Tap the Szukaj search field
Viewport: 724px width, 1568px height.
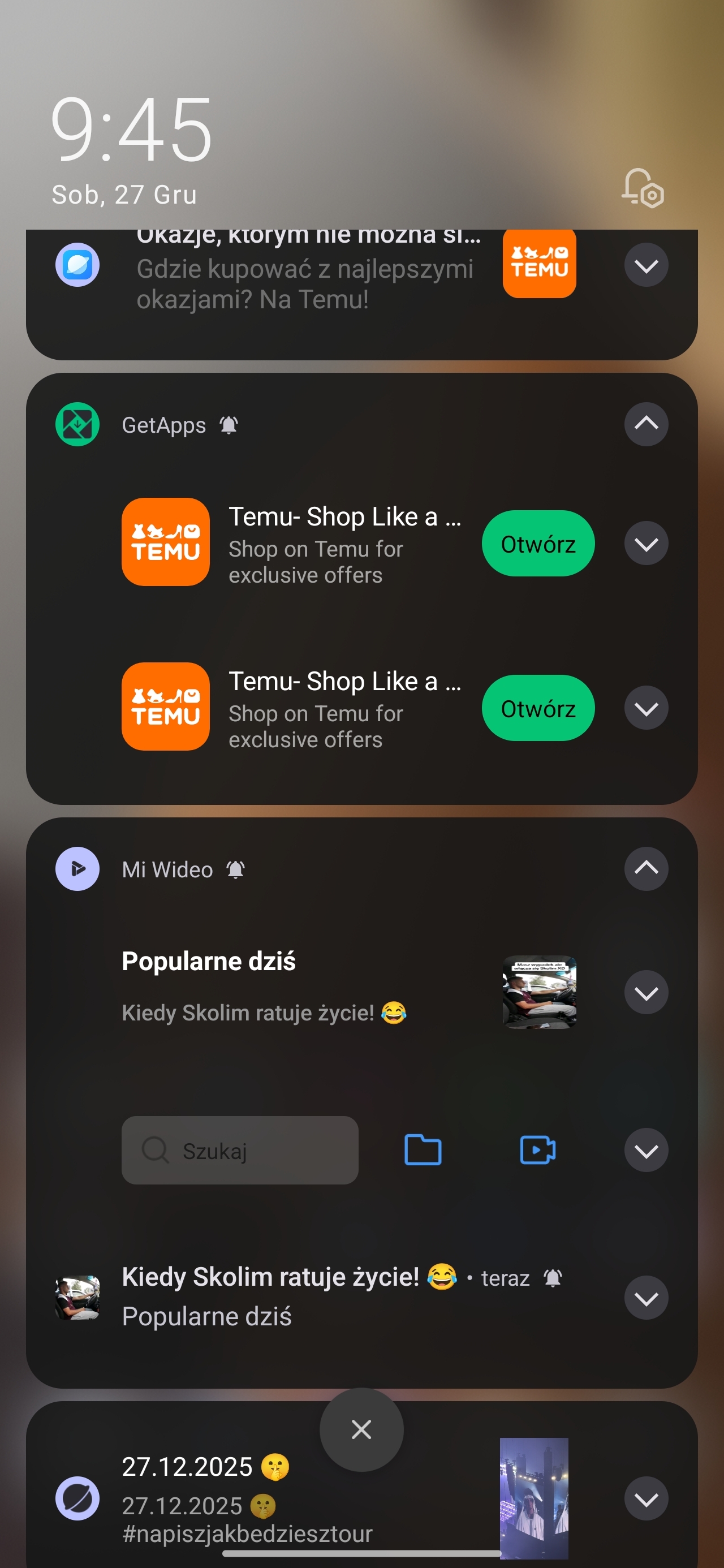pyautogui.click(x=240, y=1150)
